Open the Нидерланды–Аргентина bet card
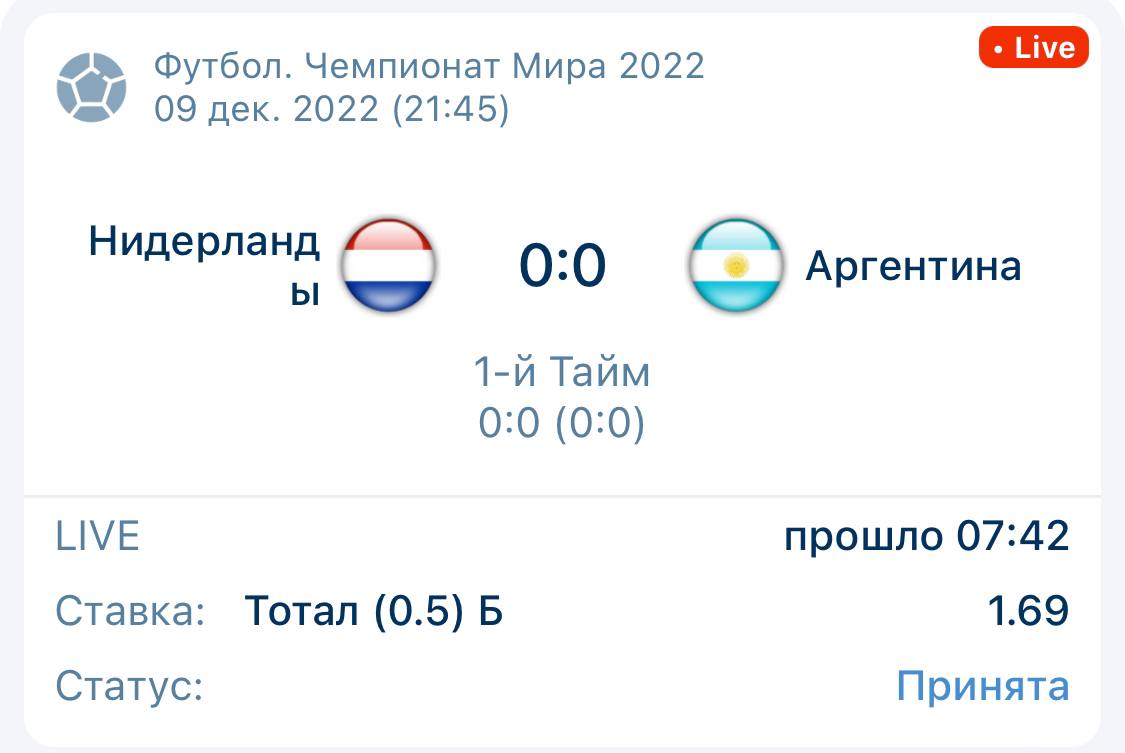The image size is (1125, 753). coord(562,268)
